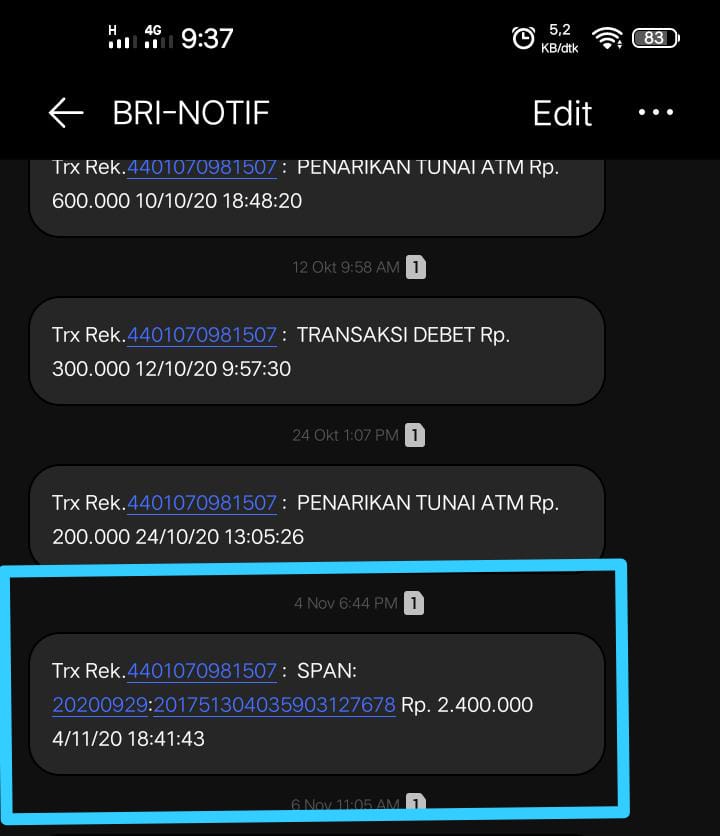Open the three-dot overflow menu
The image size is (720, 836).
coord(656,113)
